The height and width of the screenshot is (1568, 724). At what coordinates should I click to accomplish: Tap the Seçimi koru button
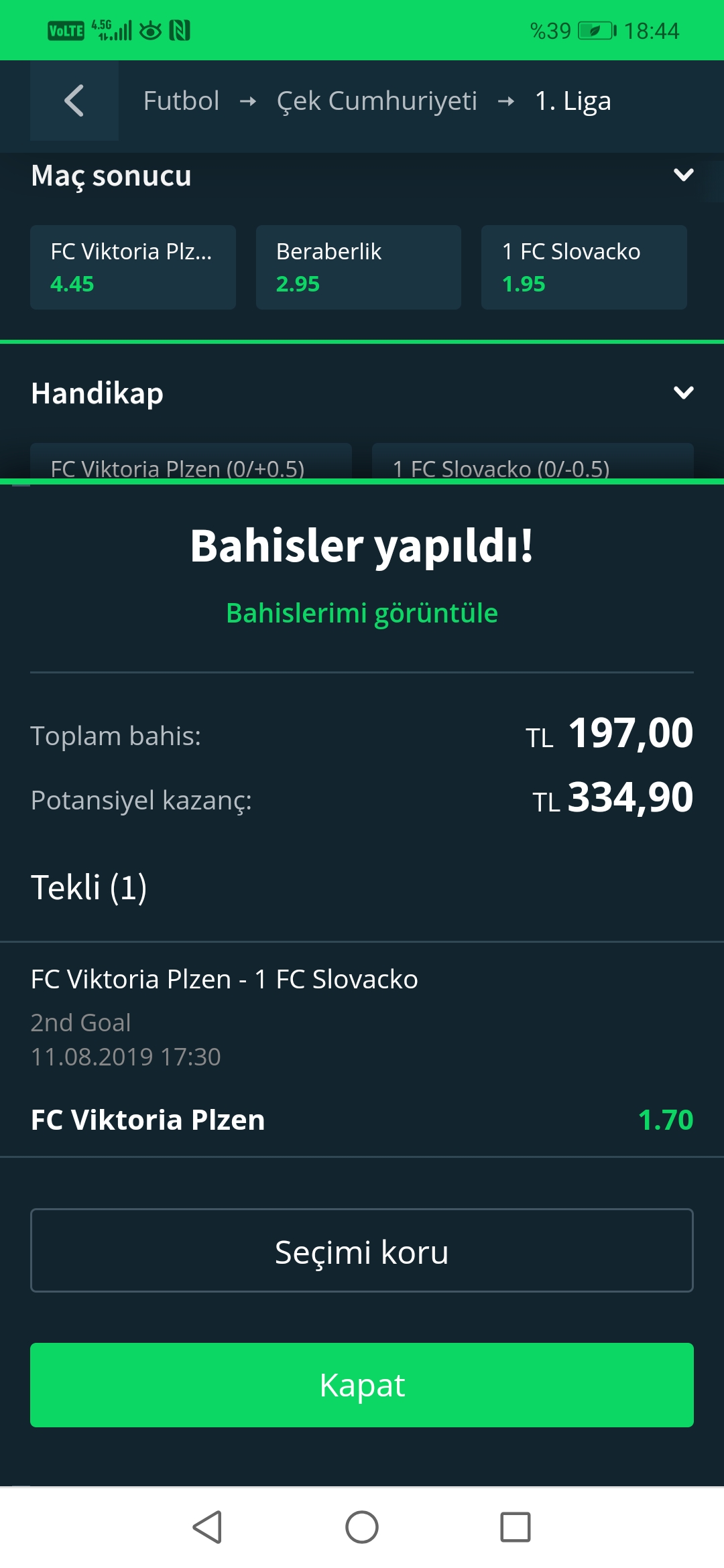tap(362, 1250)
